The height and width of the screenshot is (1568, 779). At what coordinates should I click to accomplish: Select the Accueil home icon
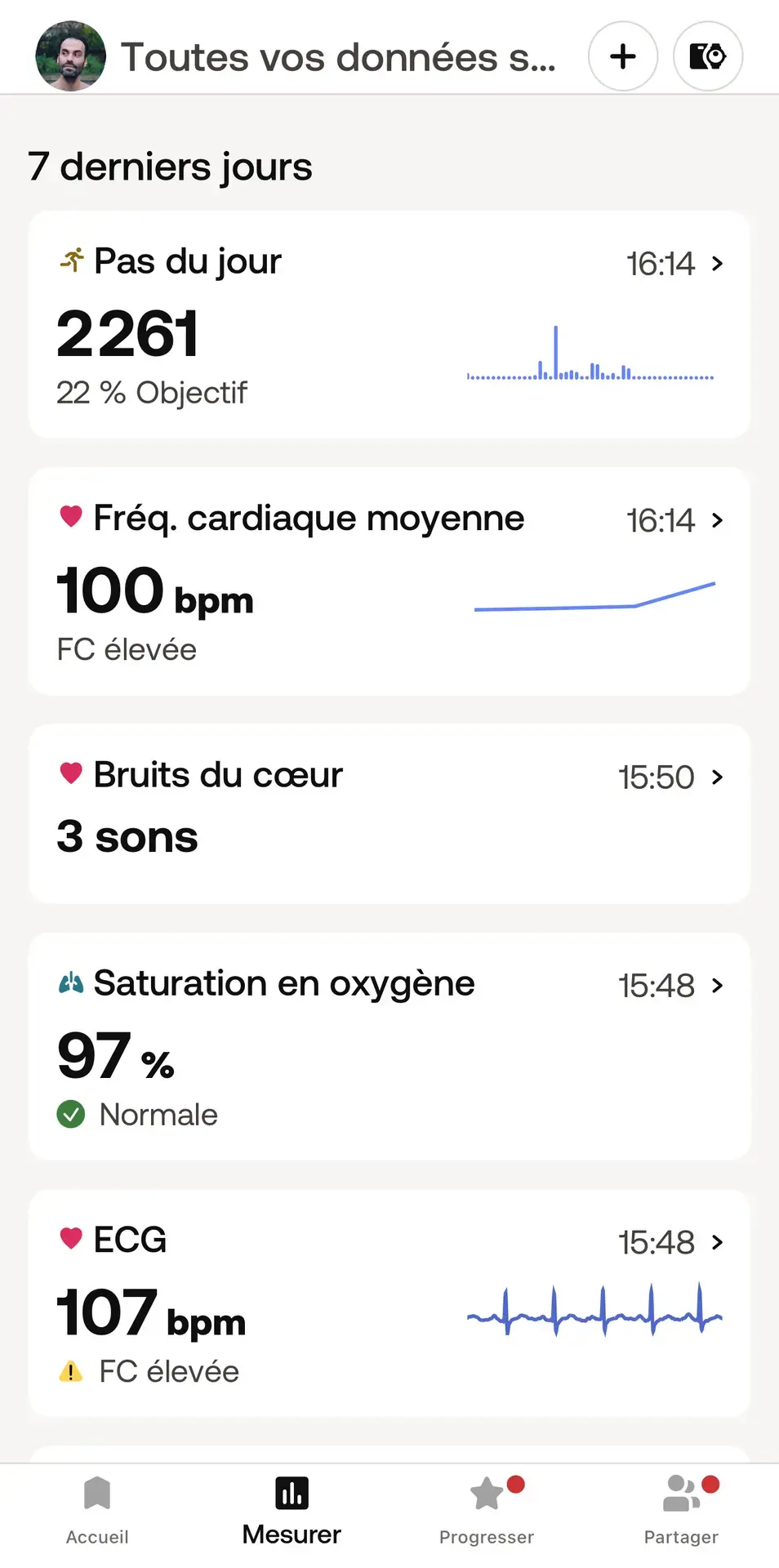96,1492
